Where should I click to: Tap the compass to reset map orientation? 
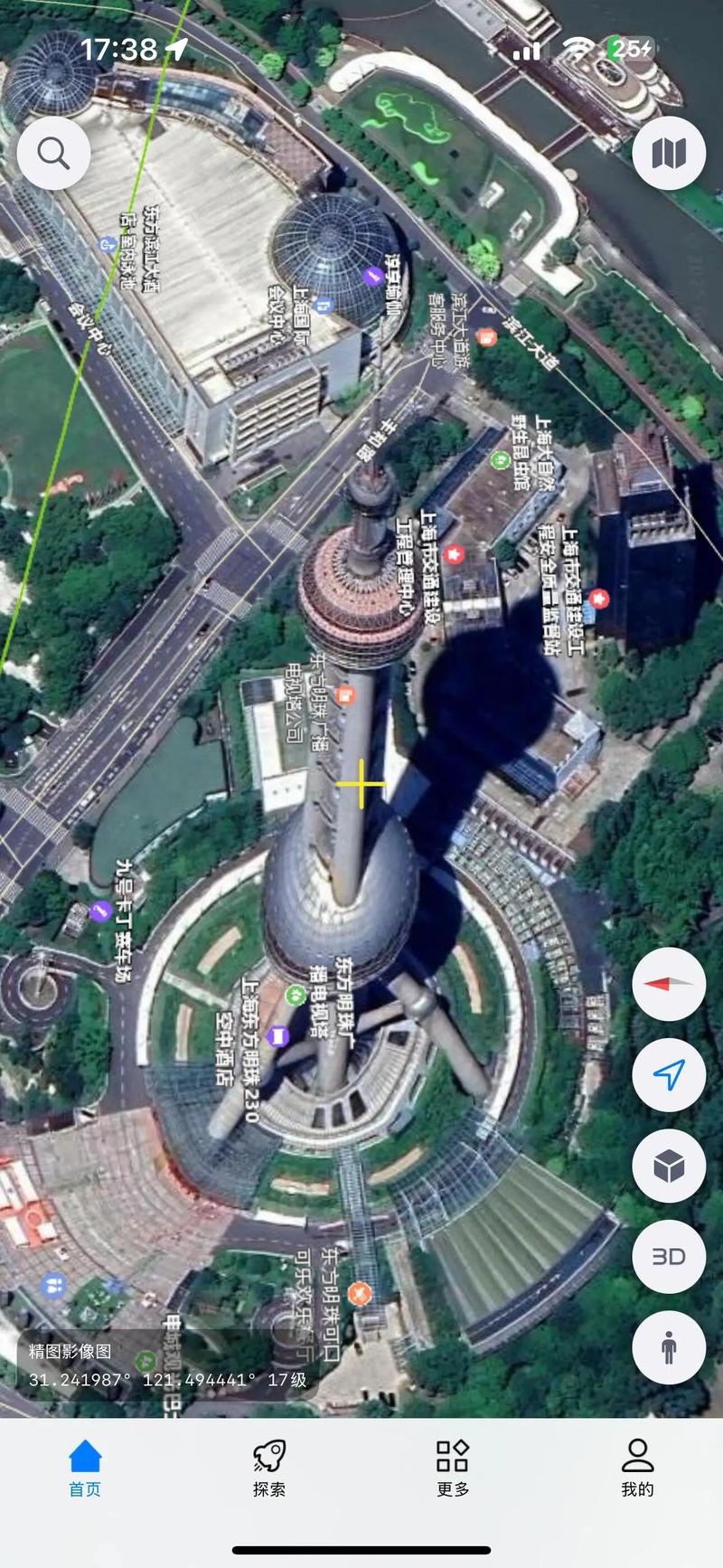(668, 985)
